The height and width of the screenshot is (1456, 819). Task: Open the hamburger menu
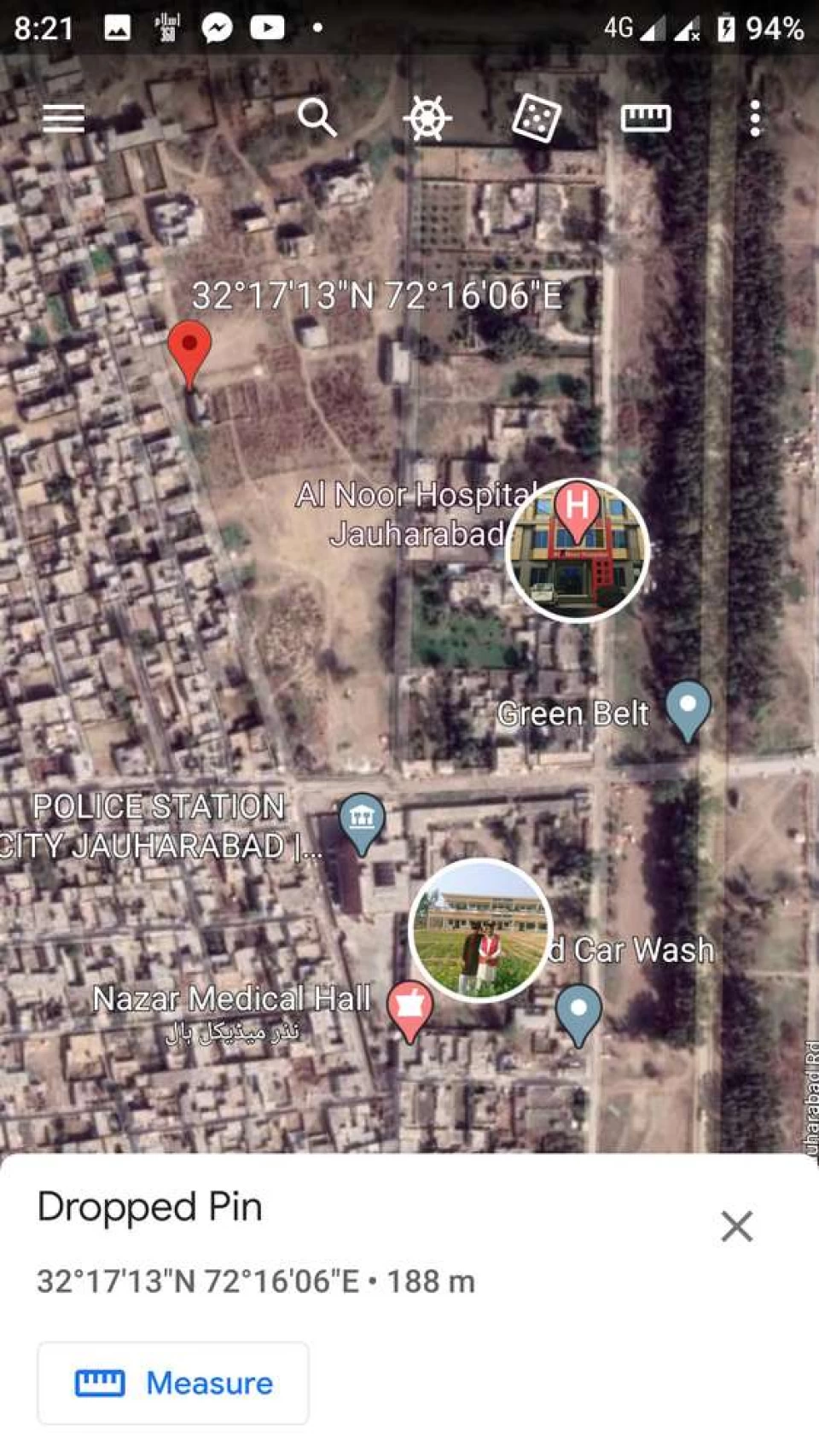pos(63,118)
